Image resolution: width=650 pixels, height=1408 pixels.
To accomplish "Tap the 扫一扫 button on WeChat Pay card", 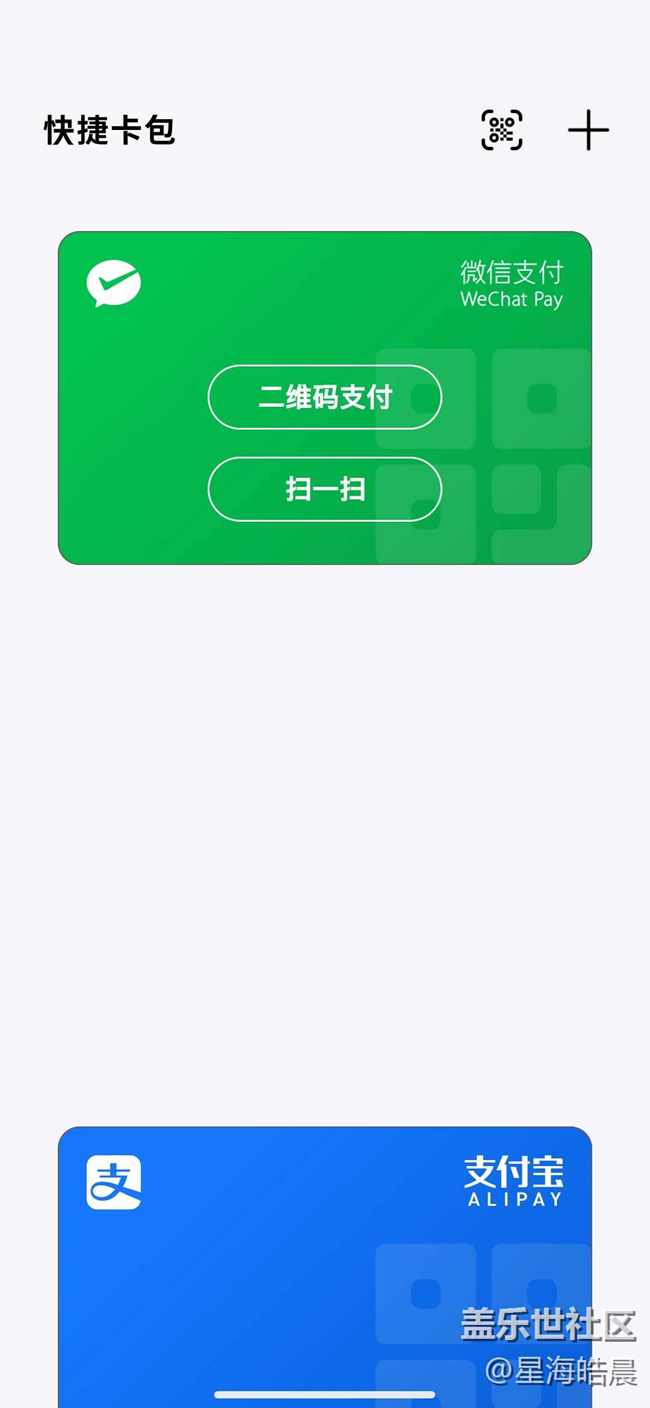I will [325, 489].
